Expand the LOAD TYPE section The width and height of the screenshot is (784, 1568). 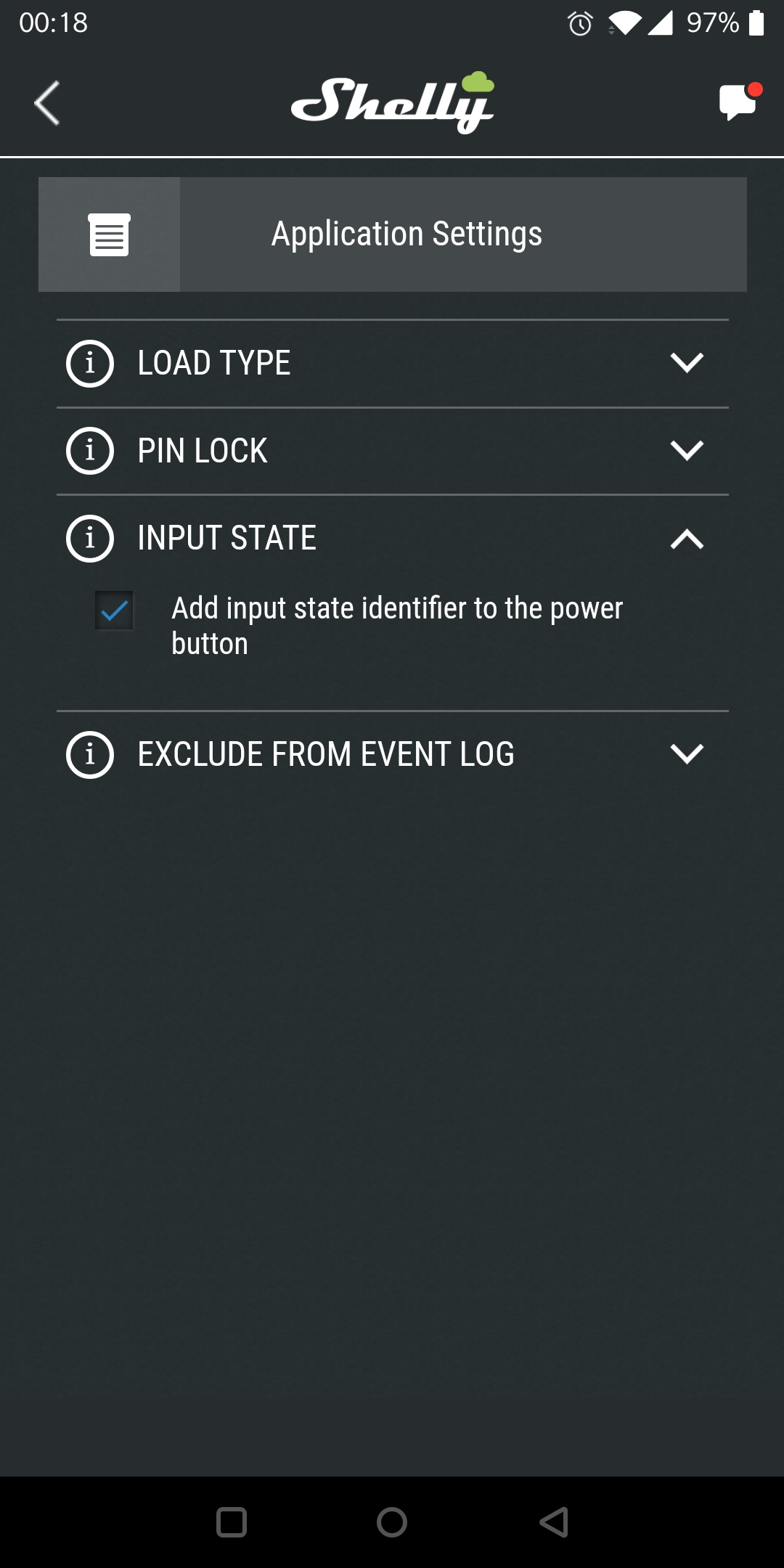(687, 363)
